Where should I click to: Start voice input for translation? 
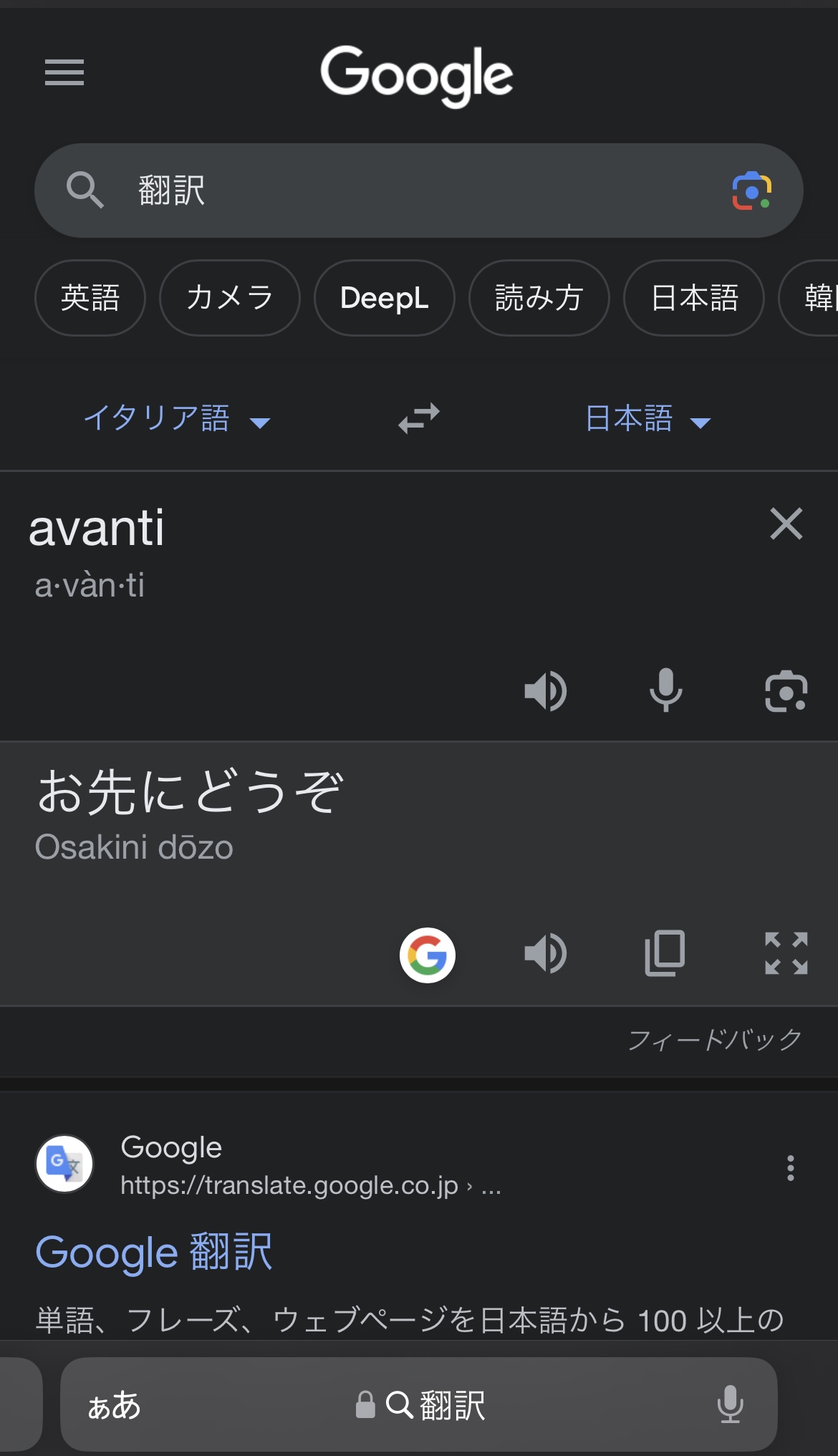665,691
